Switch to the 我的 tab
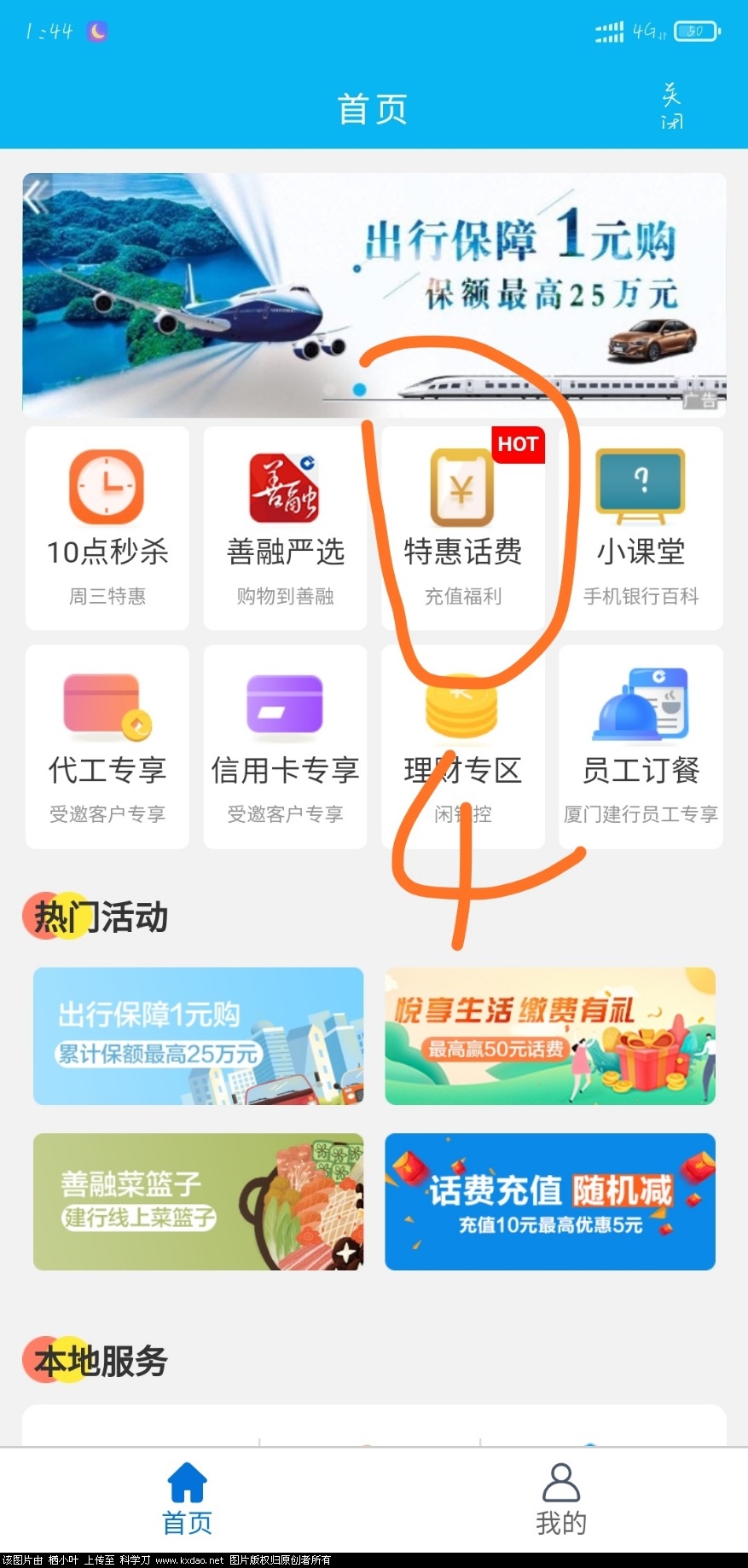The image size is (748, 1568). (x=560, y=1498)
